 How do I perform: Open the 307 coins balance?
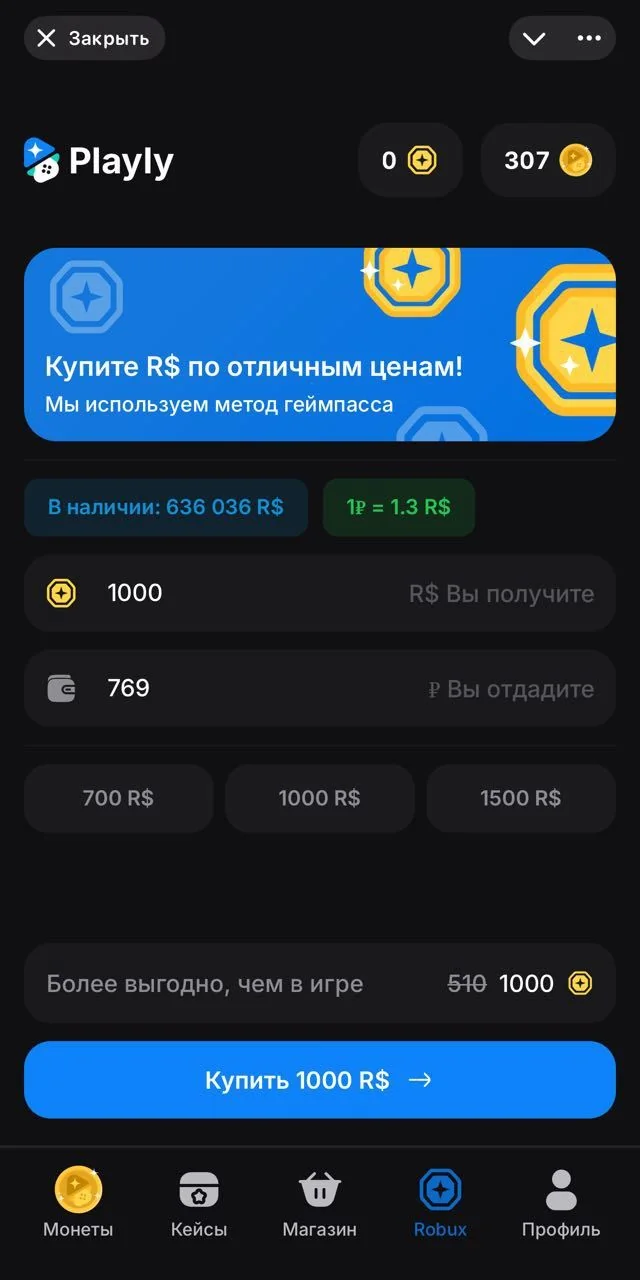[548, 160]
